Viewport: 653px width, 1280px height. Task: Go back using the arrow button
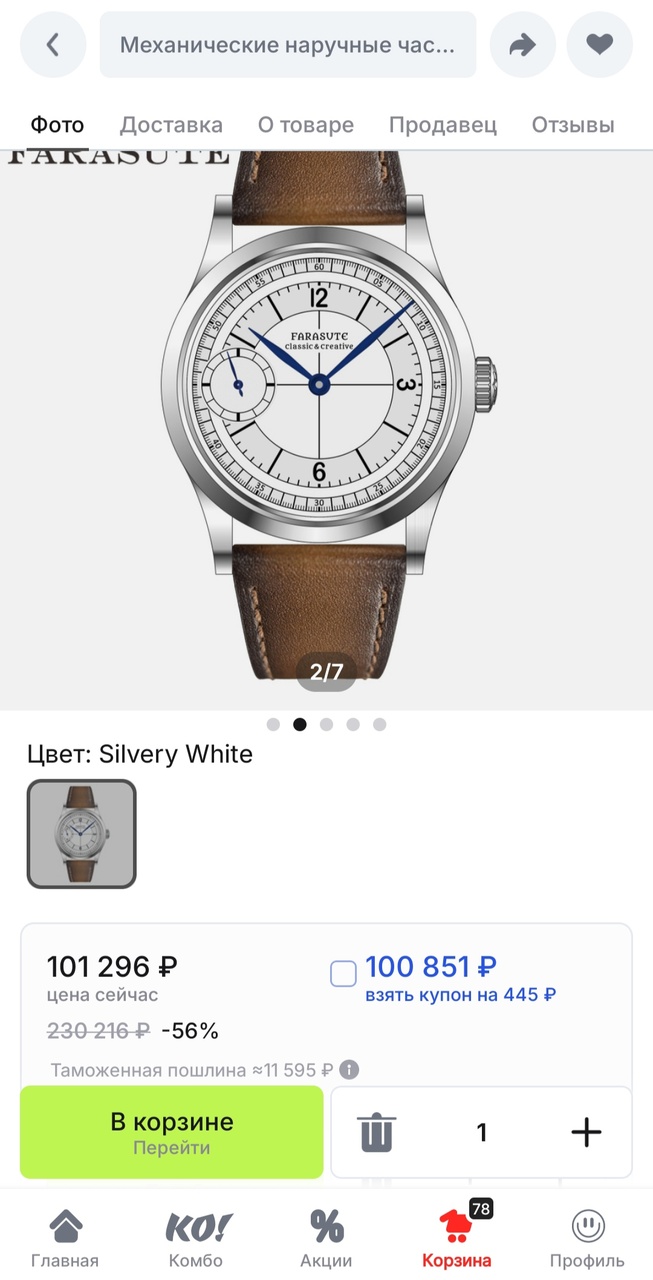coord(53,45)
